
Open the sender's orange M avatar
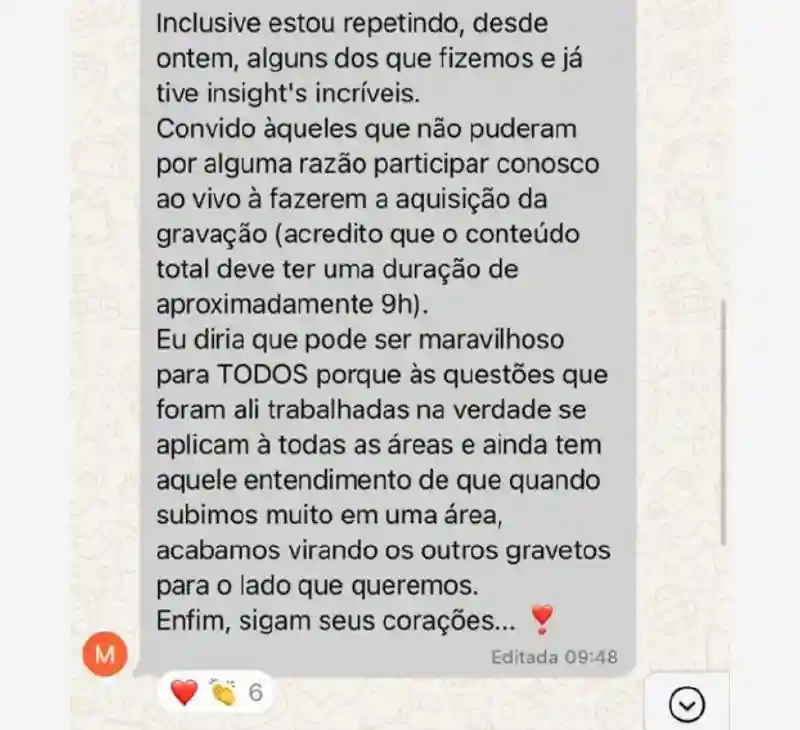tap(105, 655)
